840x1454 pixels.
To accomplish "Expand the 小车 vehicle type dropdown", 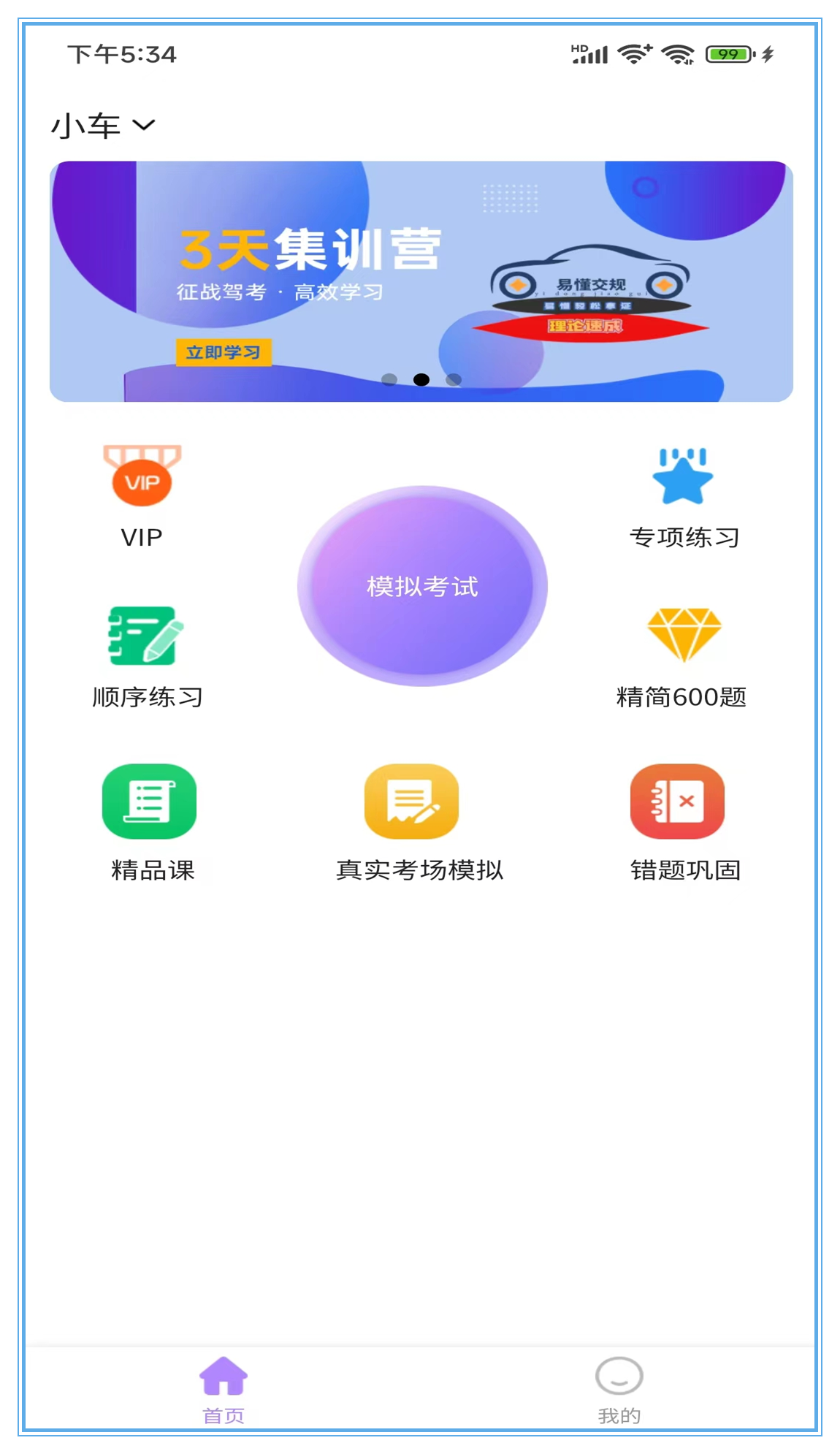I will 103,126.
